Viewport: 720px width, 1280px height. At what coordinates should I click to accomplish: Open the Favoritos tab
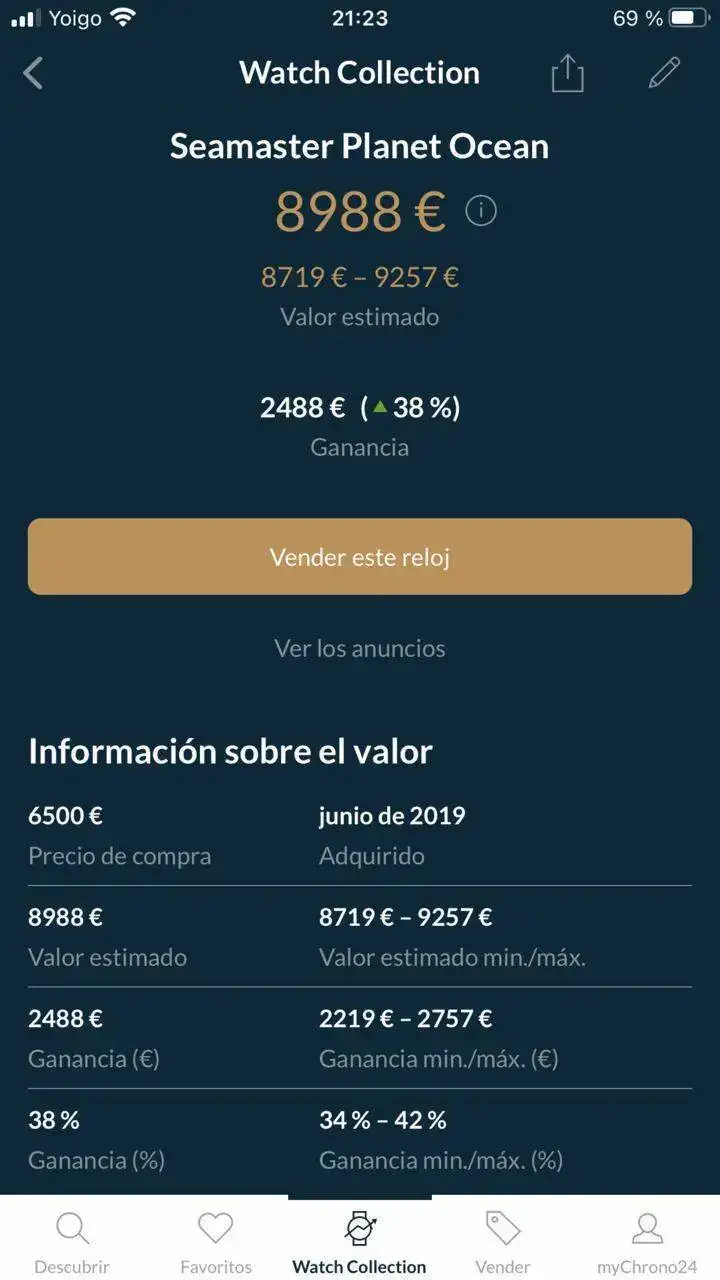(x=216, y=1240)
